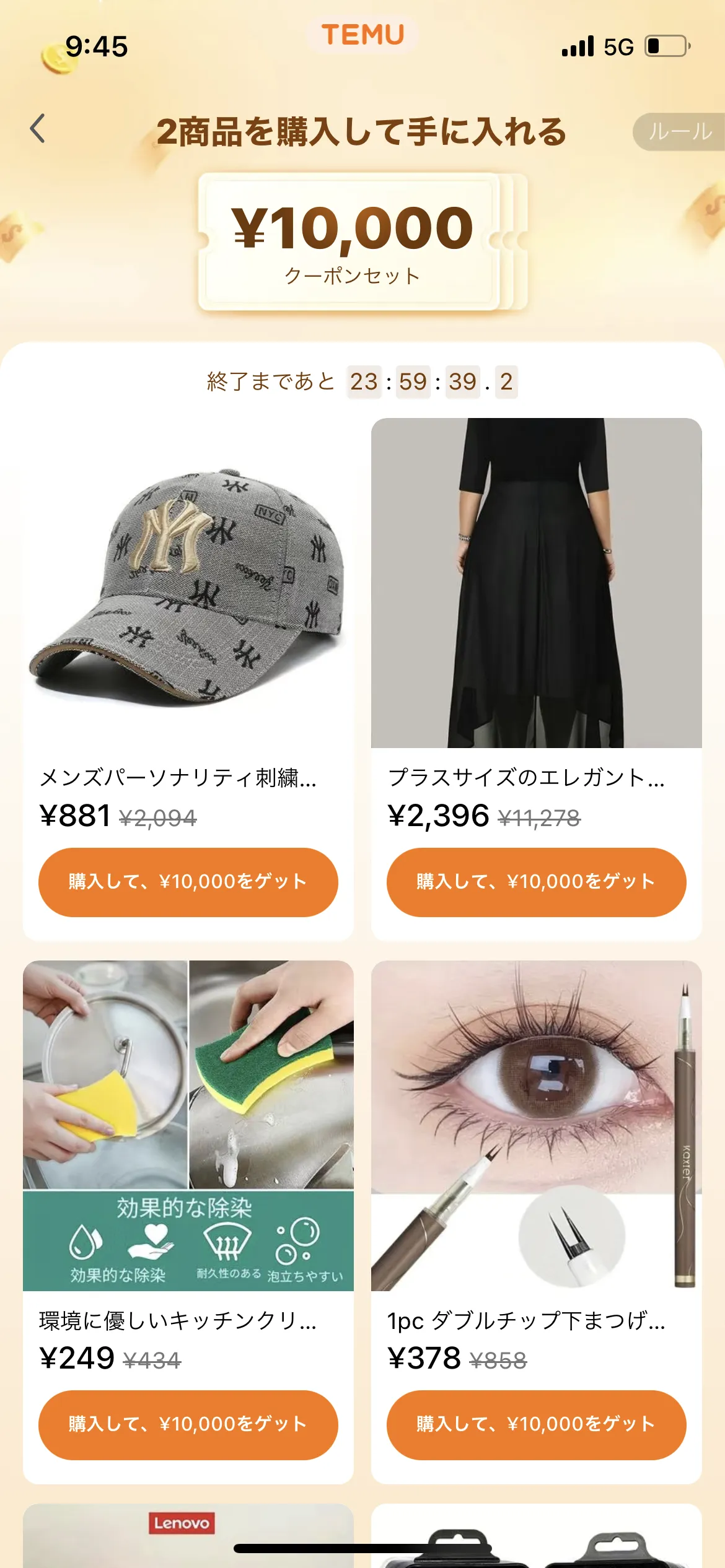Open the embroidered cap product image
Viewport: 725px width, 1568px height.
pyautogui.click(x=188, y=583)
